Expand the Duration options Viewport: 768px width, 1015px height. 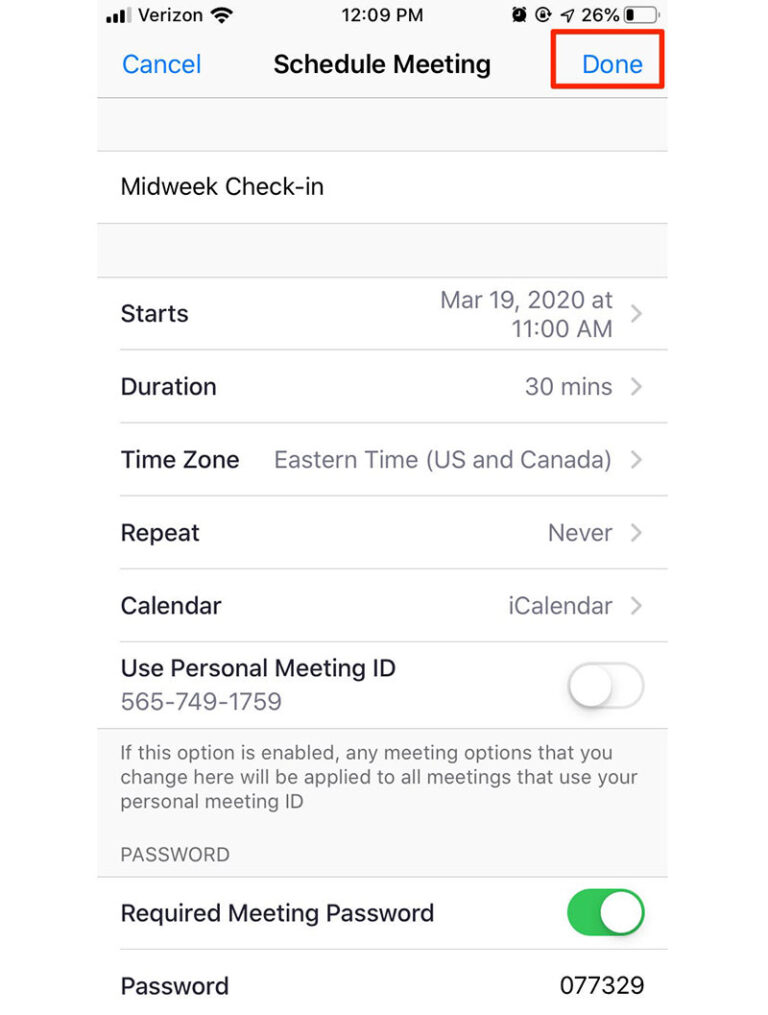[384, 387]
